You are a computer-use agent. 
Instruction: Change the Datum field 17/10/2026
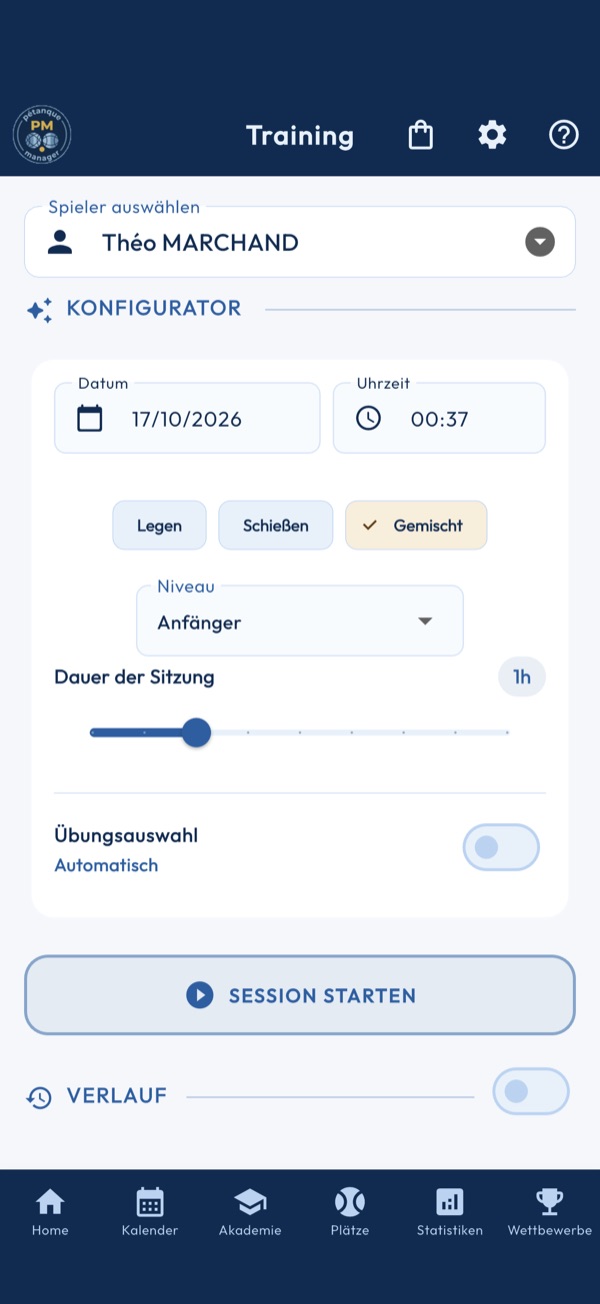click(187, 418)
